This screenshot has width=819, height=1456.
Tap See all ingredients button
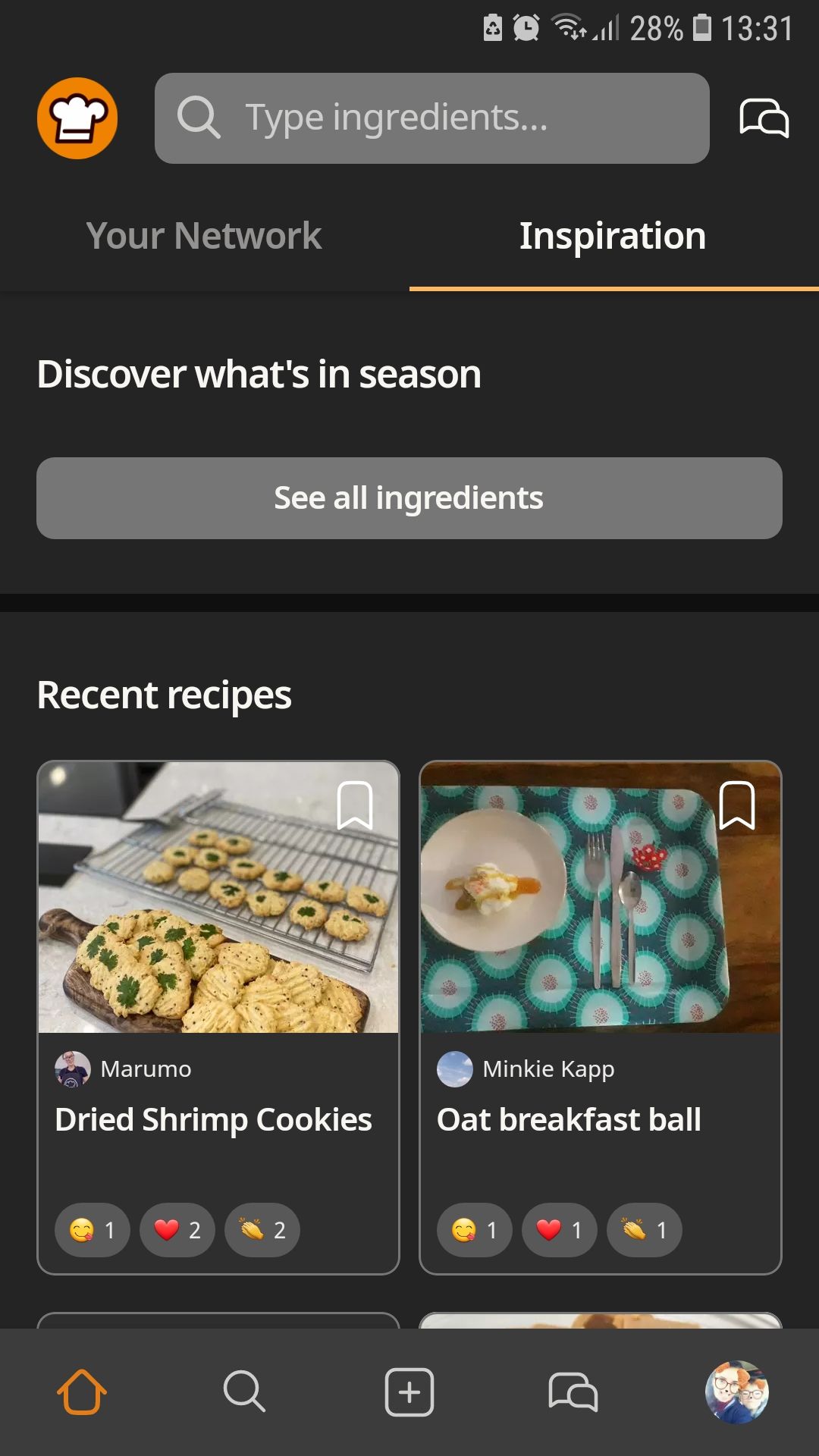pos(409,498)
